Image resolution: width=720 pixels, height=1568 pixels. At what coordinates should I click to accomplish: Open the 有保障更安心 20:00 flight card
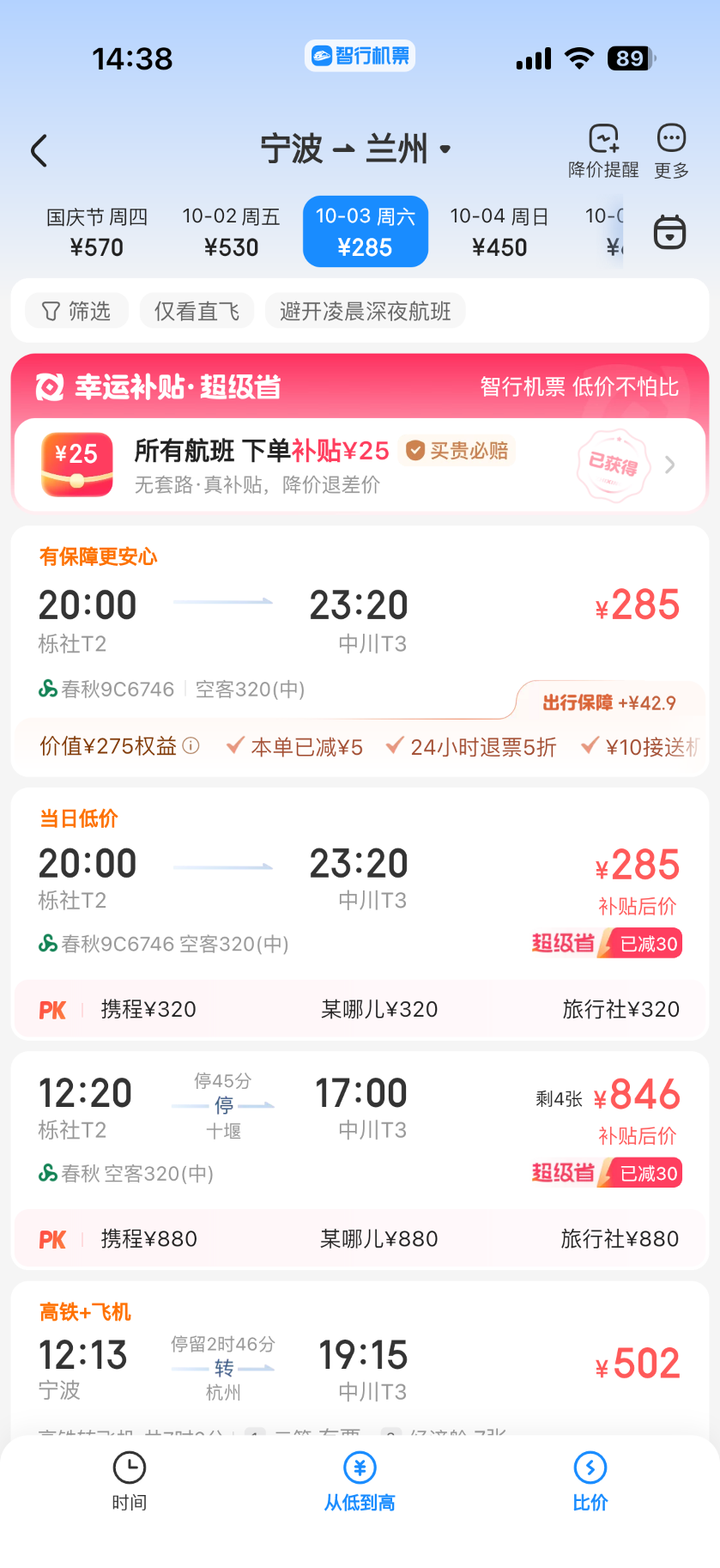coord(360,651)
